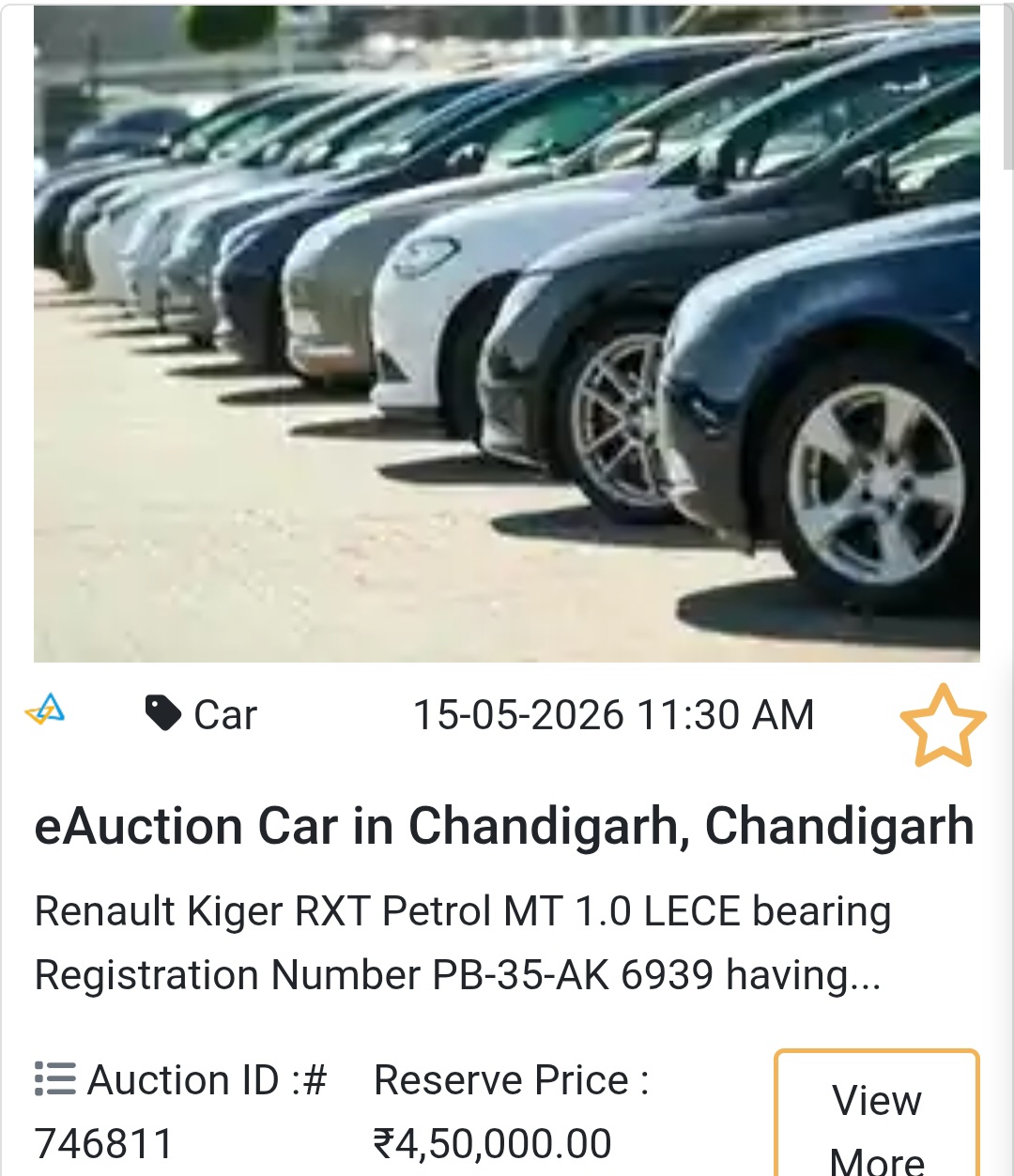This screenshot has height=1176, width=1014.
Task: Open the parked cars image thumbnail
Action: [507, 338]
